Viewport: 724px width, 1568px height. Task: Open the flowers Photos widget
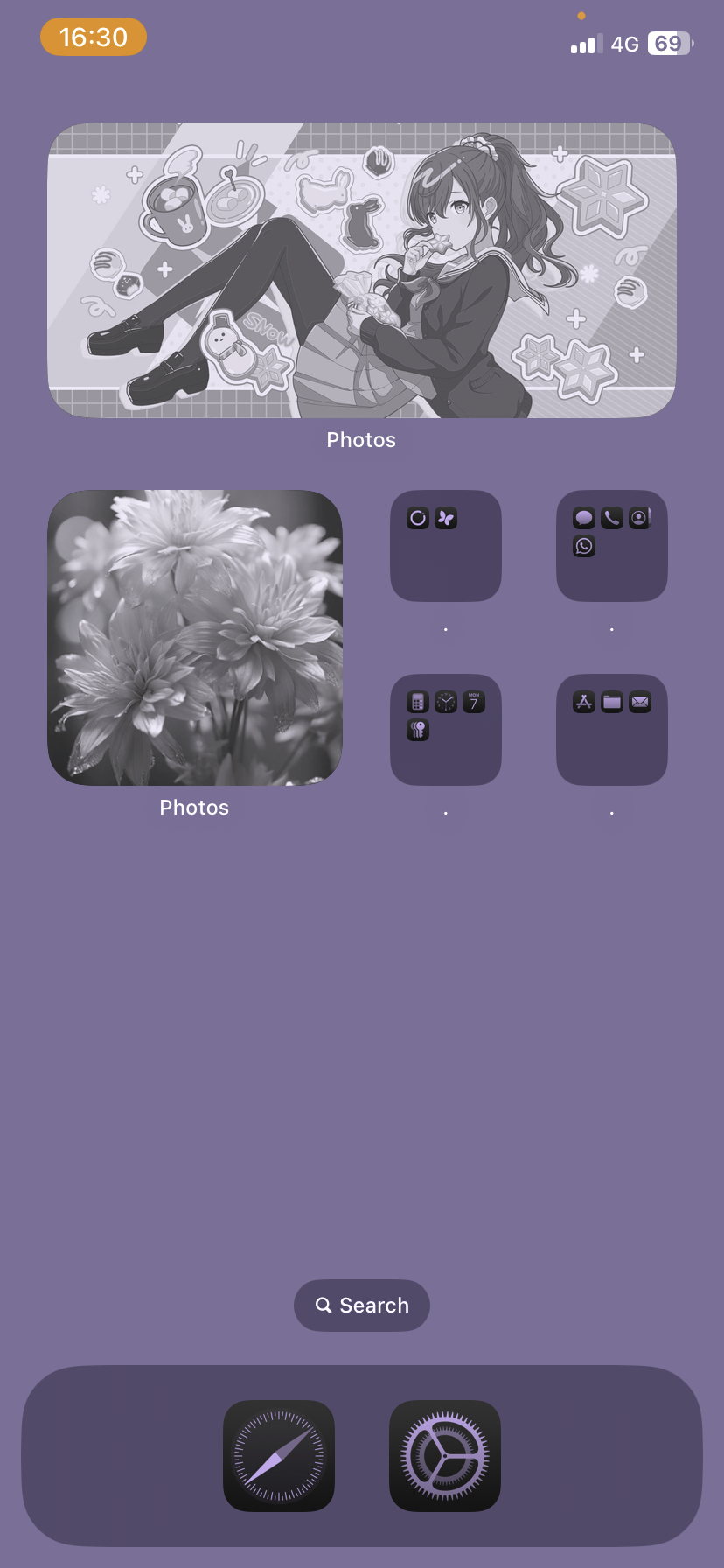194,638
